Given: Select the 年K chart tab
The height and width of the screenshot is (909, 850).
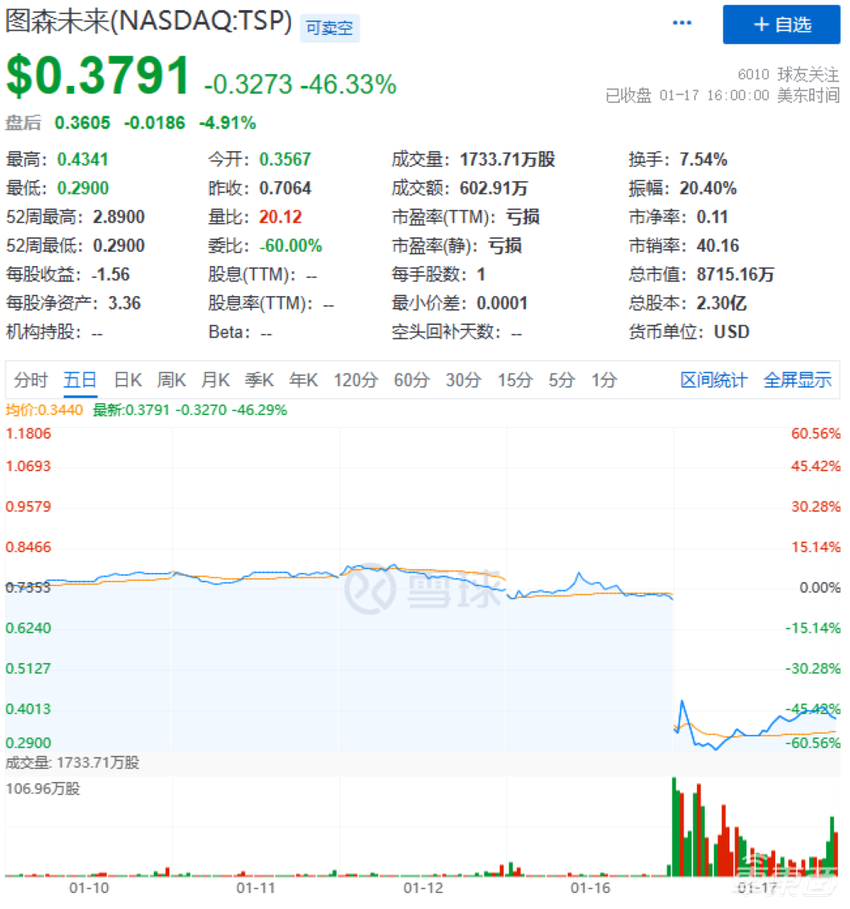Looking at the screenshot, I should pos(303,380).
